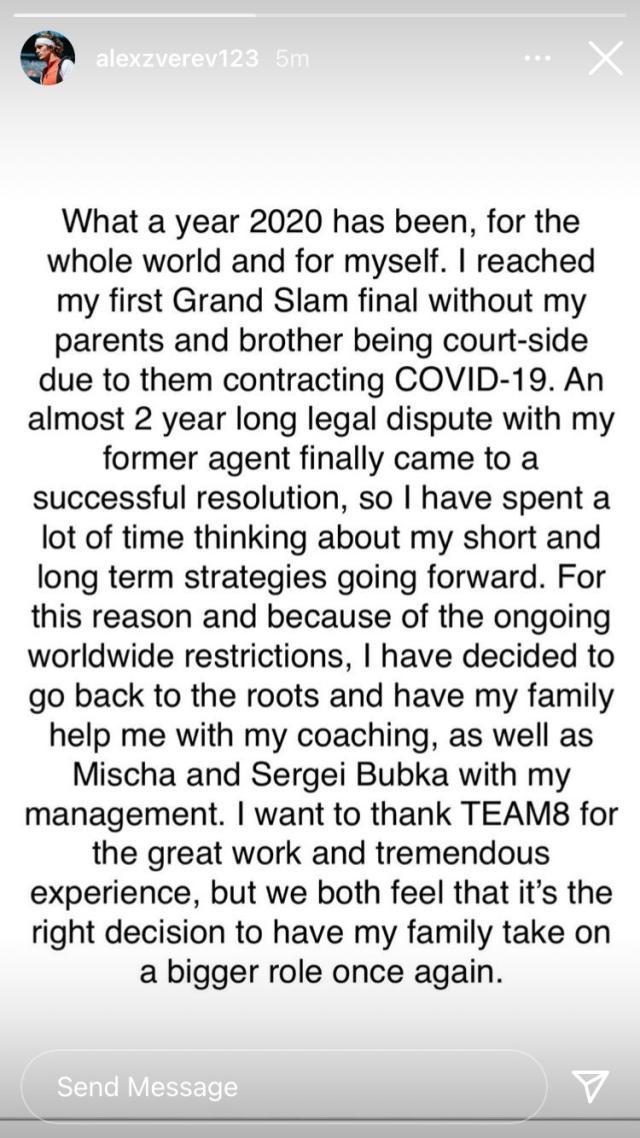Open the three-dot story options menu

[539, 58]
